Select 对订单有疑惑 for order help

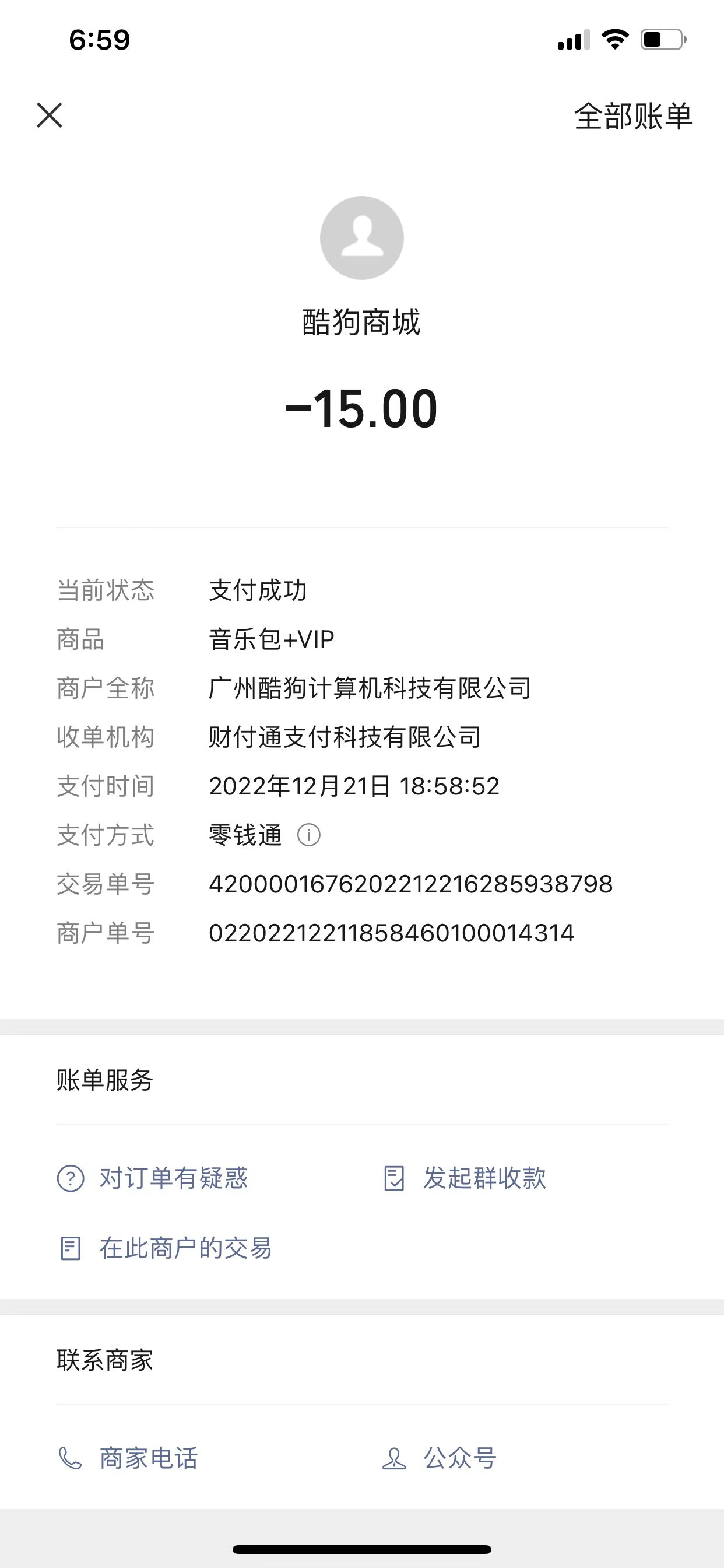[152, 1178]
